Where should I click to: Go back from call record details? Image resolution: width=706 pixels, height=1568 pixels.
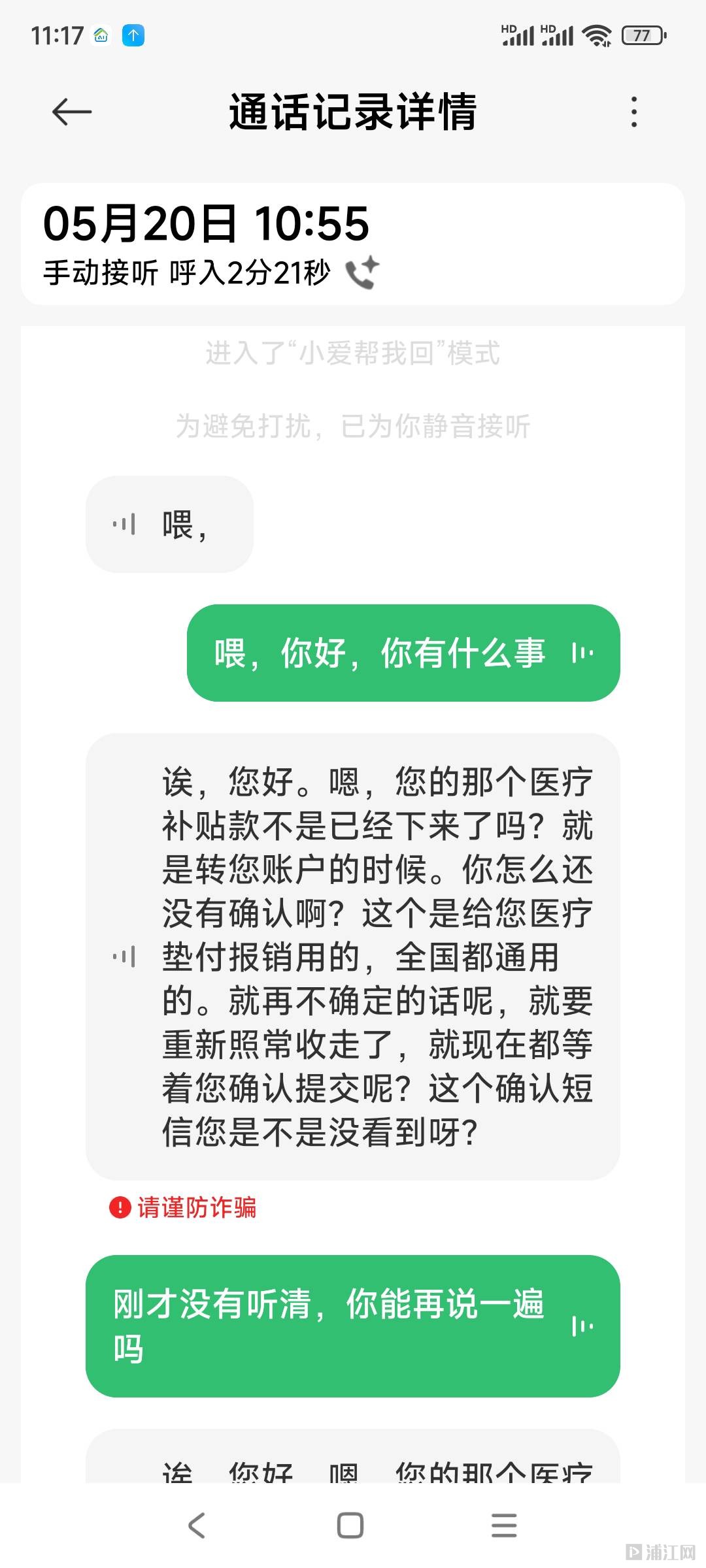click(72, 112)
